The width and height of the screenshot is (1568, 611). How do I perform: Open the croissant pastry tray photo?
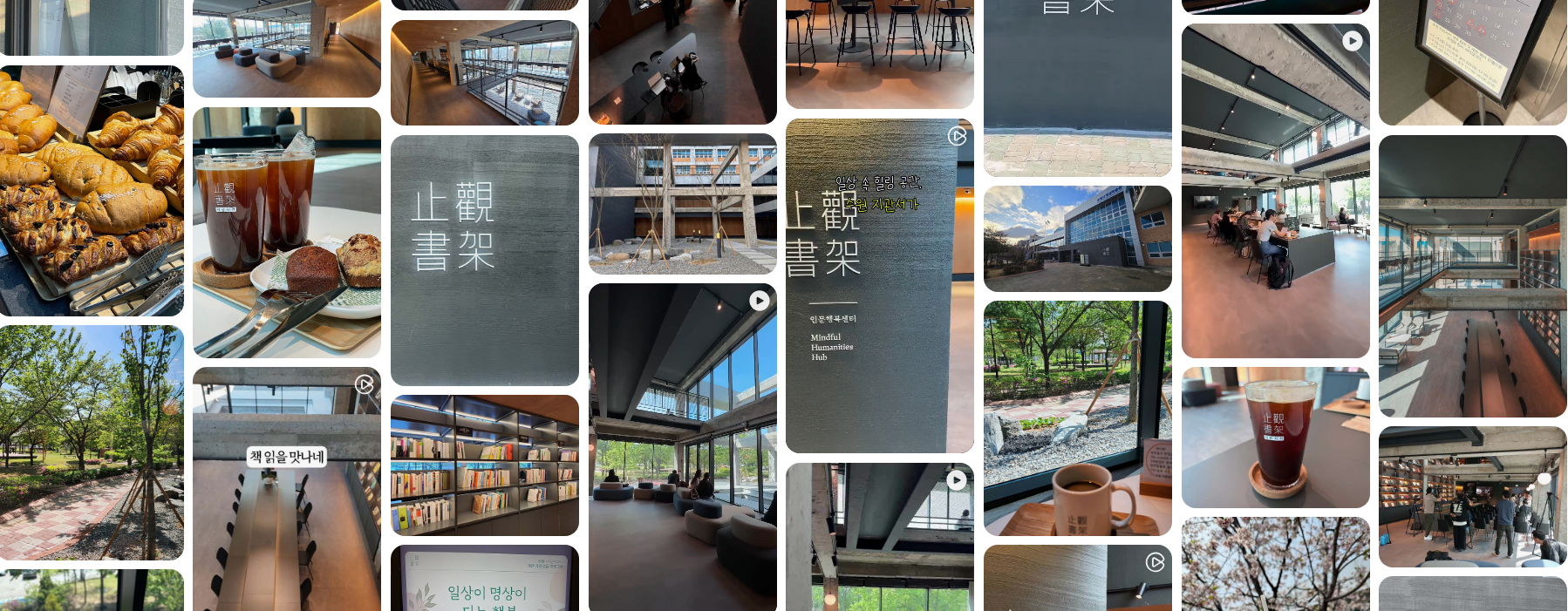pyautogui.click(x=92, y=190)
